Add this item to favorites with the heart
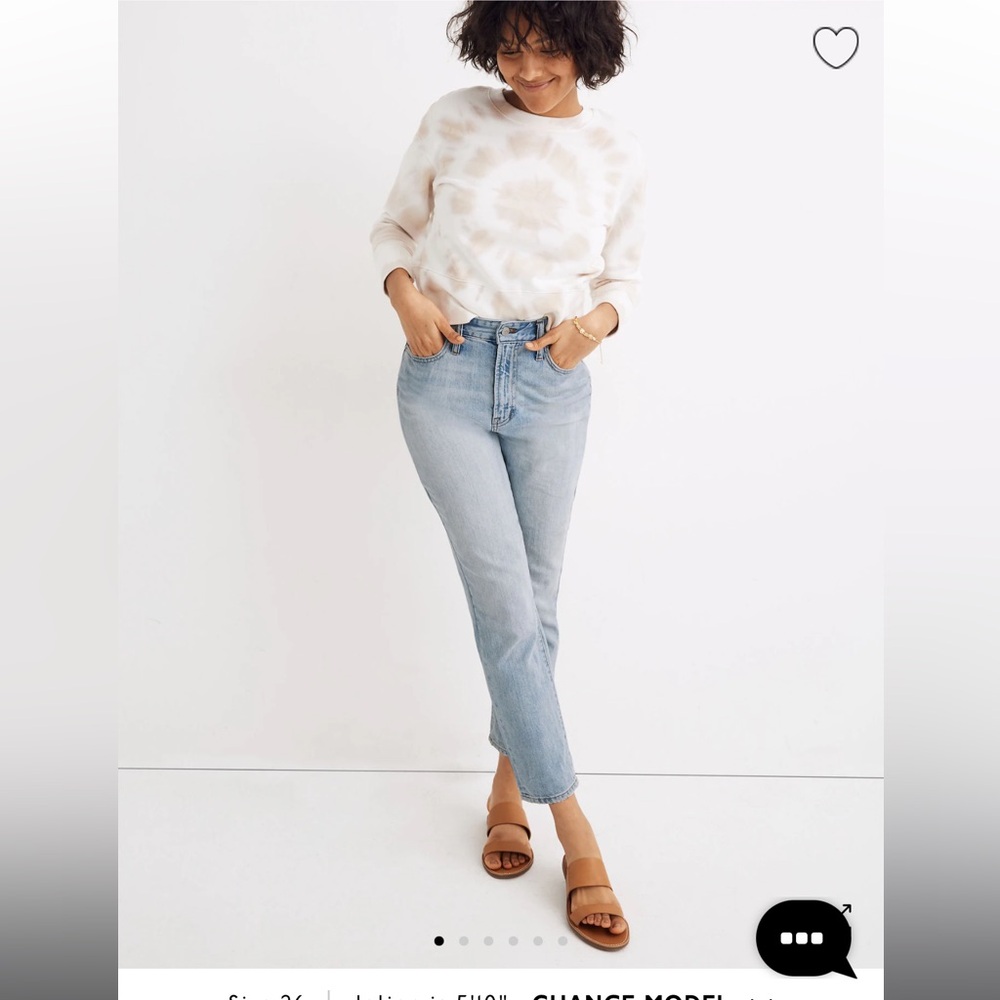Viewport: 1000px width, 1000px height. [x=835, y=48]
